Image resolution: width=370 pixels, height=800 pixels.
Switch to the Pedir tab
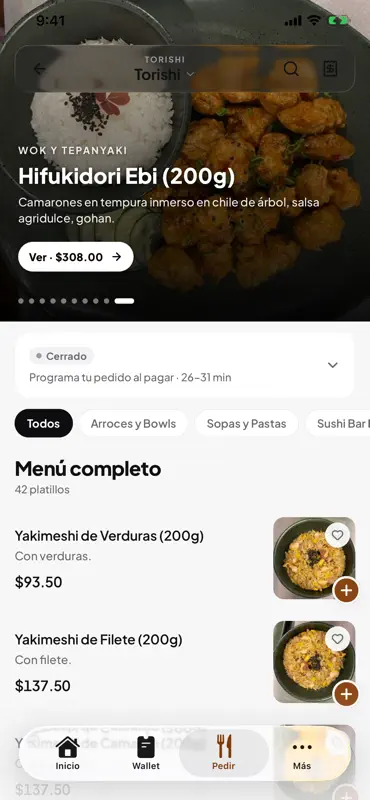pyautogui.click(x=224, y=753)
